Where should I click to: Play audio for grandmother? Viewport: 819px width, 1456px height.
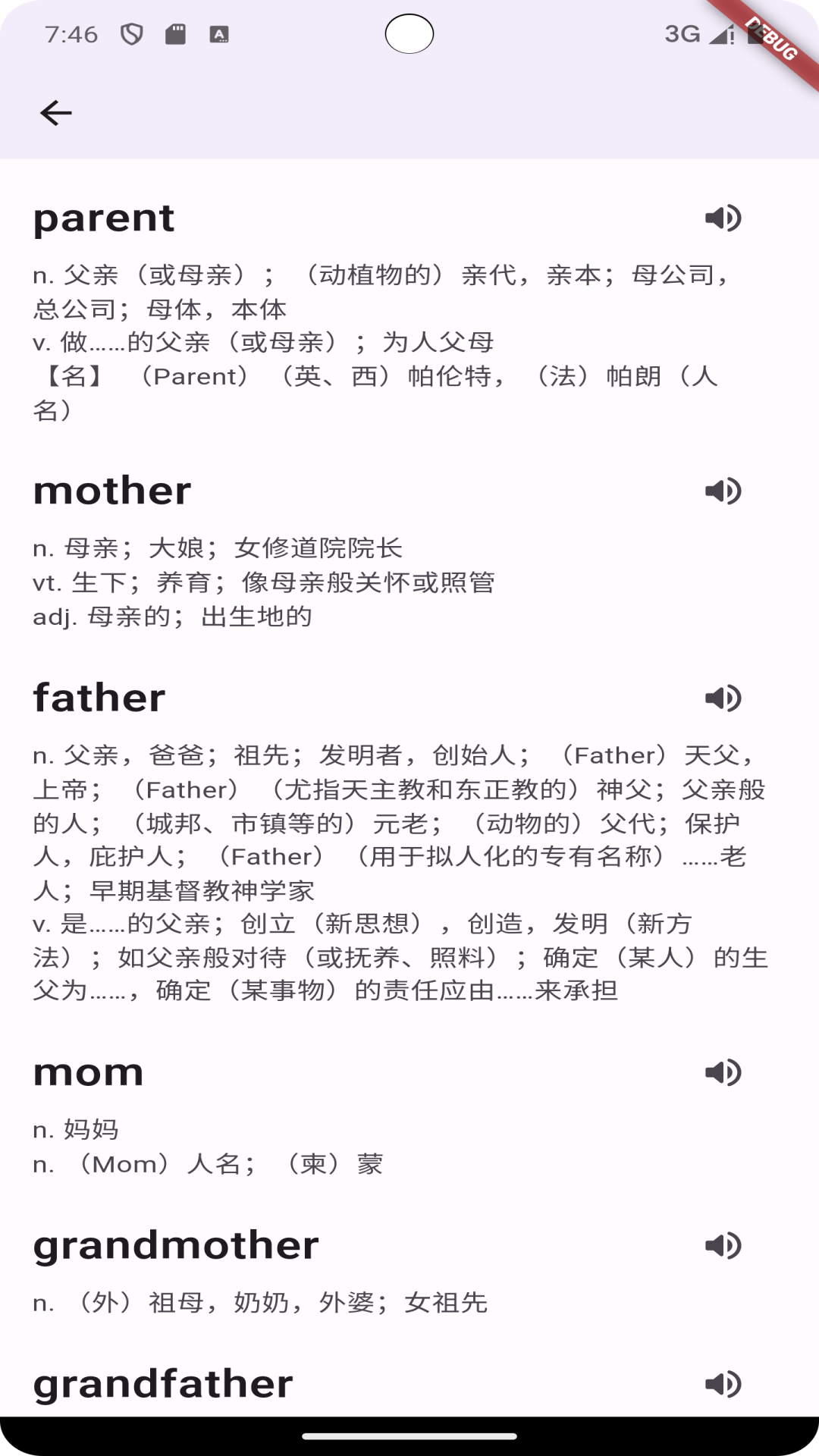pyautogui.click(x=723, y=1246)
